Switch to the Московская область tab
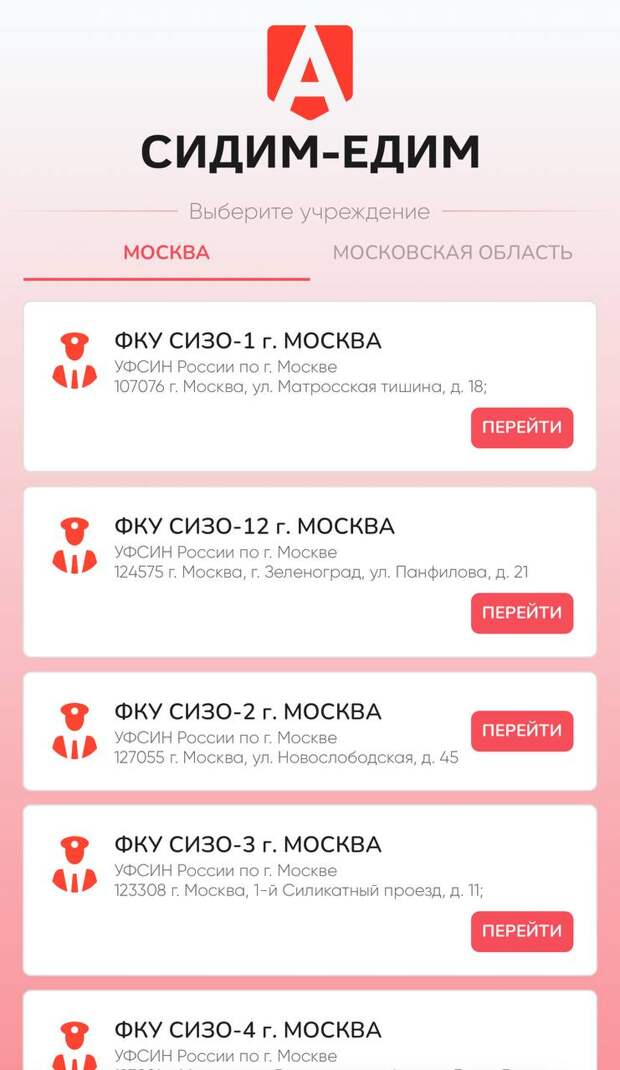The width and height of the screenshot is (620, 1070). point(452,253)
